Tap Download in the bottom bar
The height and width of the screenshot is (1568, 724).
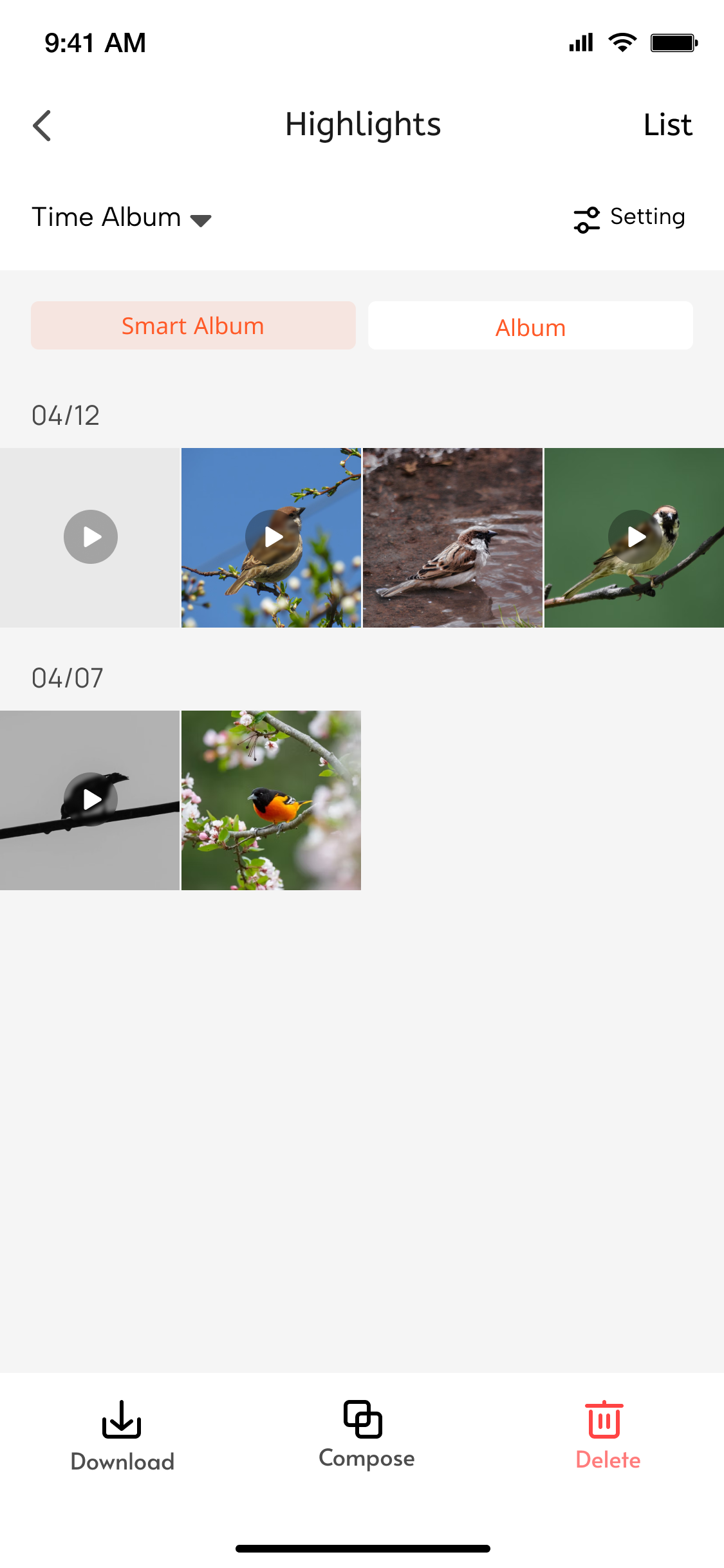click(x=122, y=1434)
